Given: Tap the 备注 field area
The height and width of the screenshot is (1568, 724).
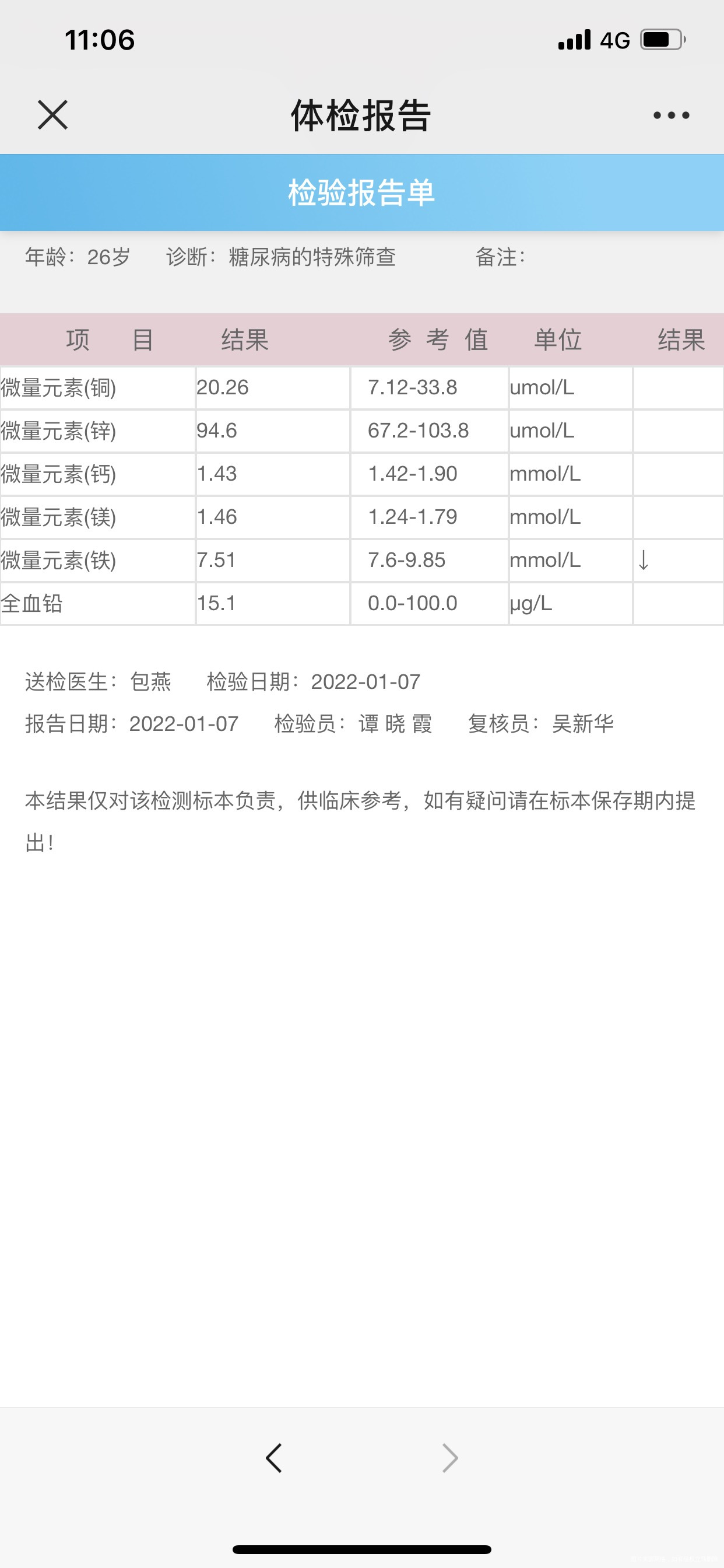Looking at the screenshot, I should tap(499, 257).
